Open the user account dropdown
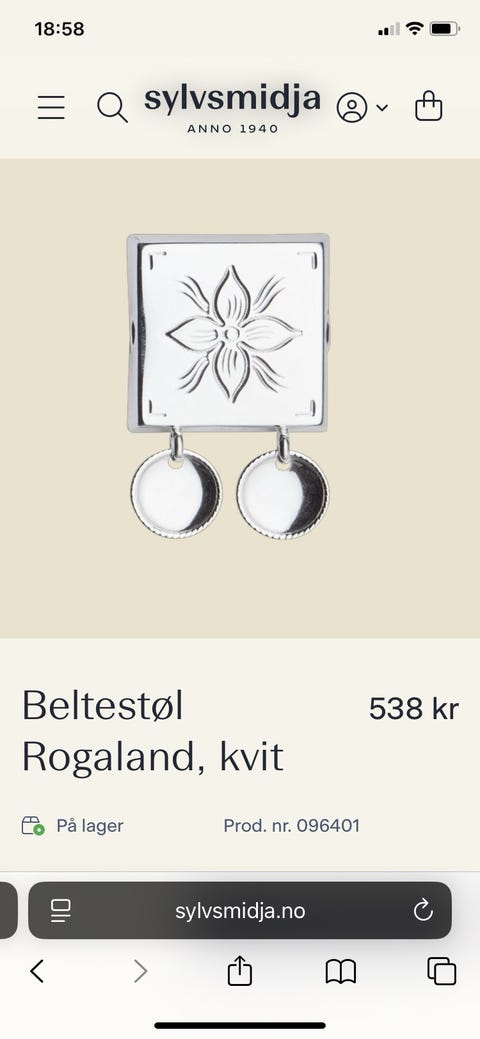The height and width of the screenshot is (1039, 480). click(362, 107)
